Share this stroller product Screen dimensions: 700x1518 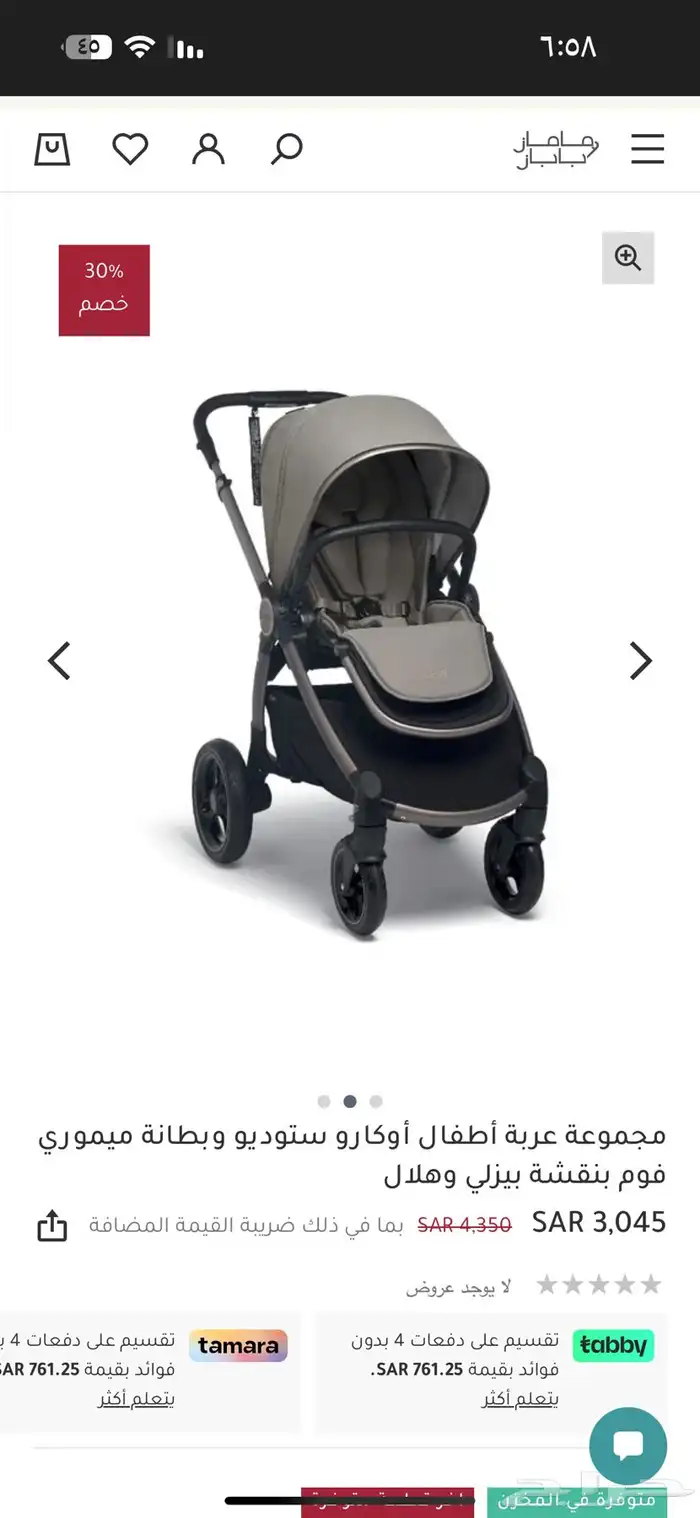(x=52, y=1225)
